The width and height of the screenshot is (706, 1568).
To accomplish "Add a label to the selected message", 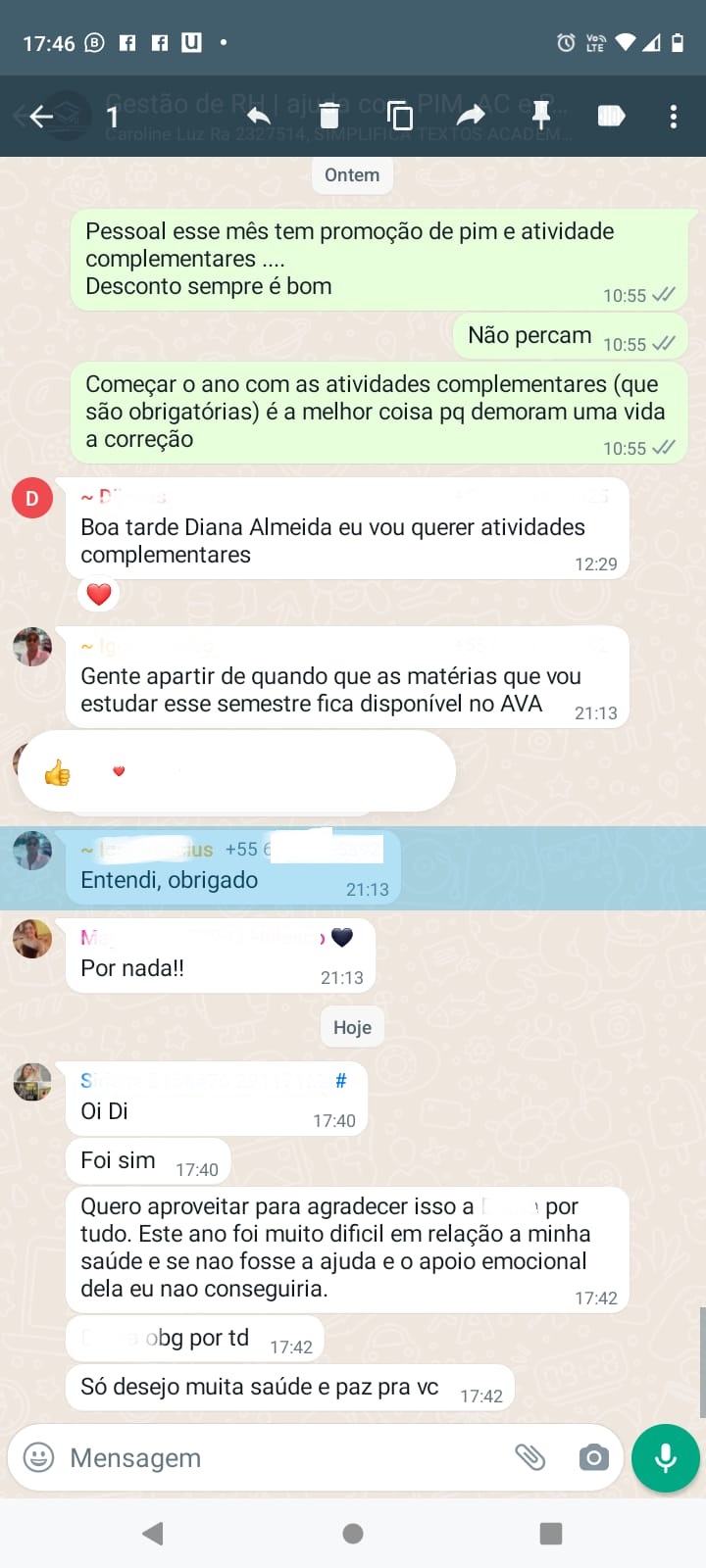I will [x=611, y=117].
